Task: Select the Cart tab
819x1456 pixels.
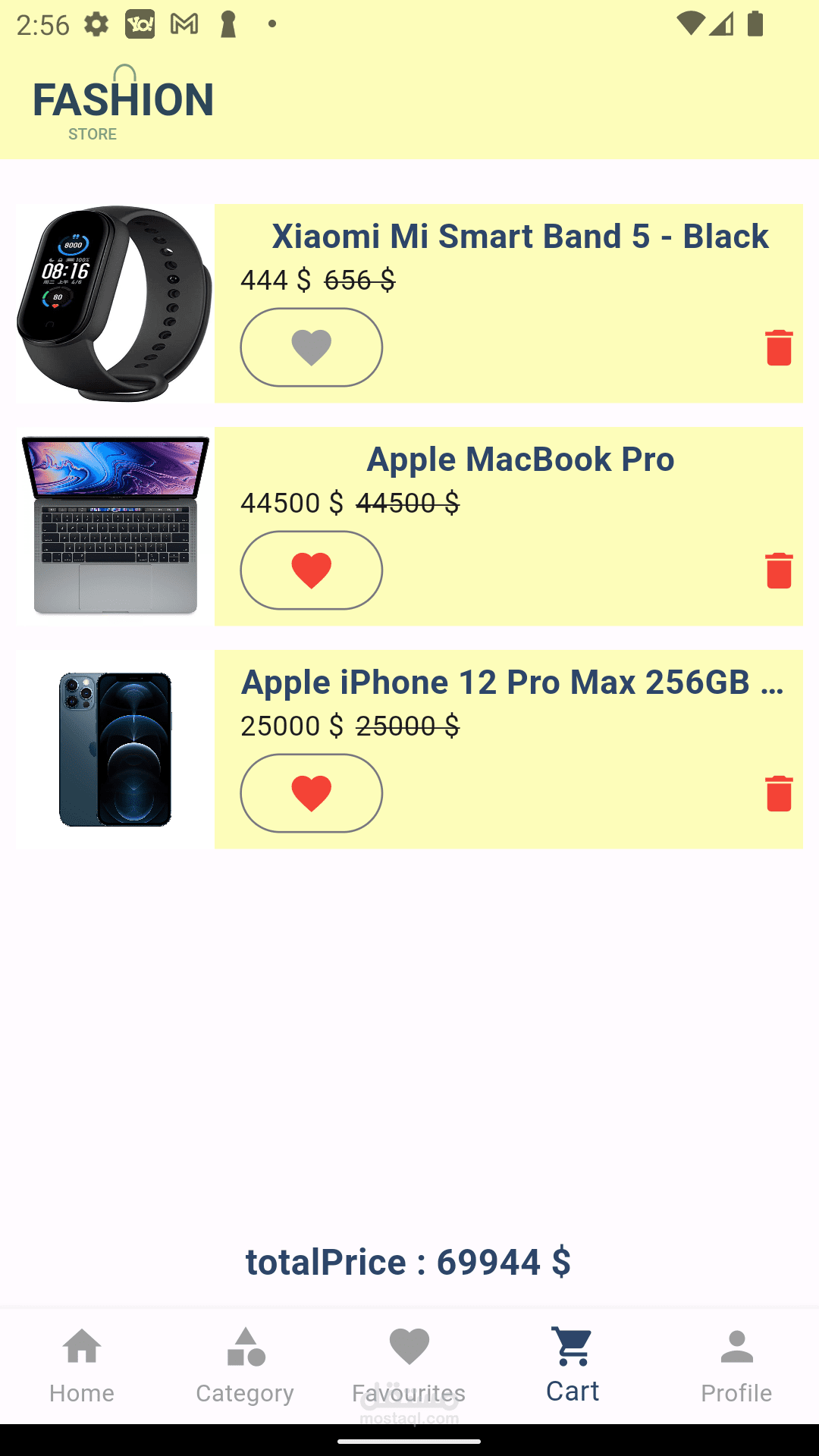Action: [x=573, y=1365]
